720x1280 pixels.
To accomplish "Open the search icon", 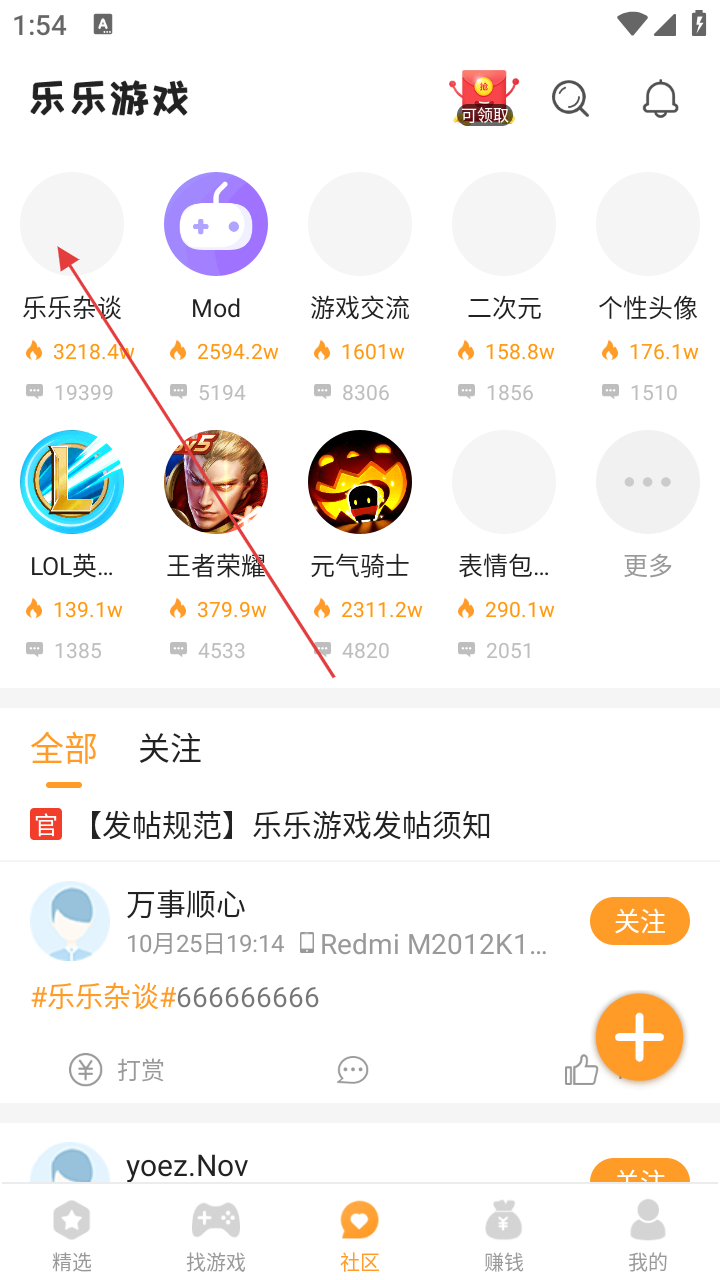I will (x=570, y=99).
